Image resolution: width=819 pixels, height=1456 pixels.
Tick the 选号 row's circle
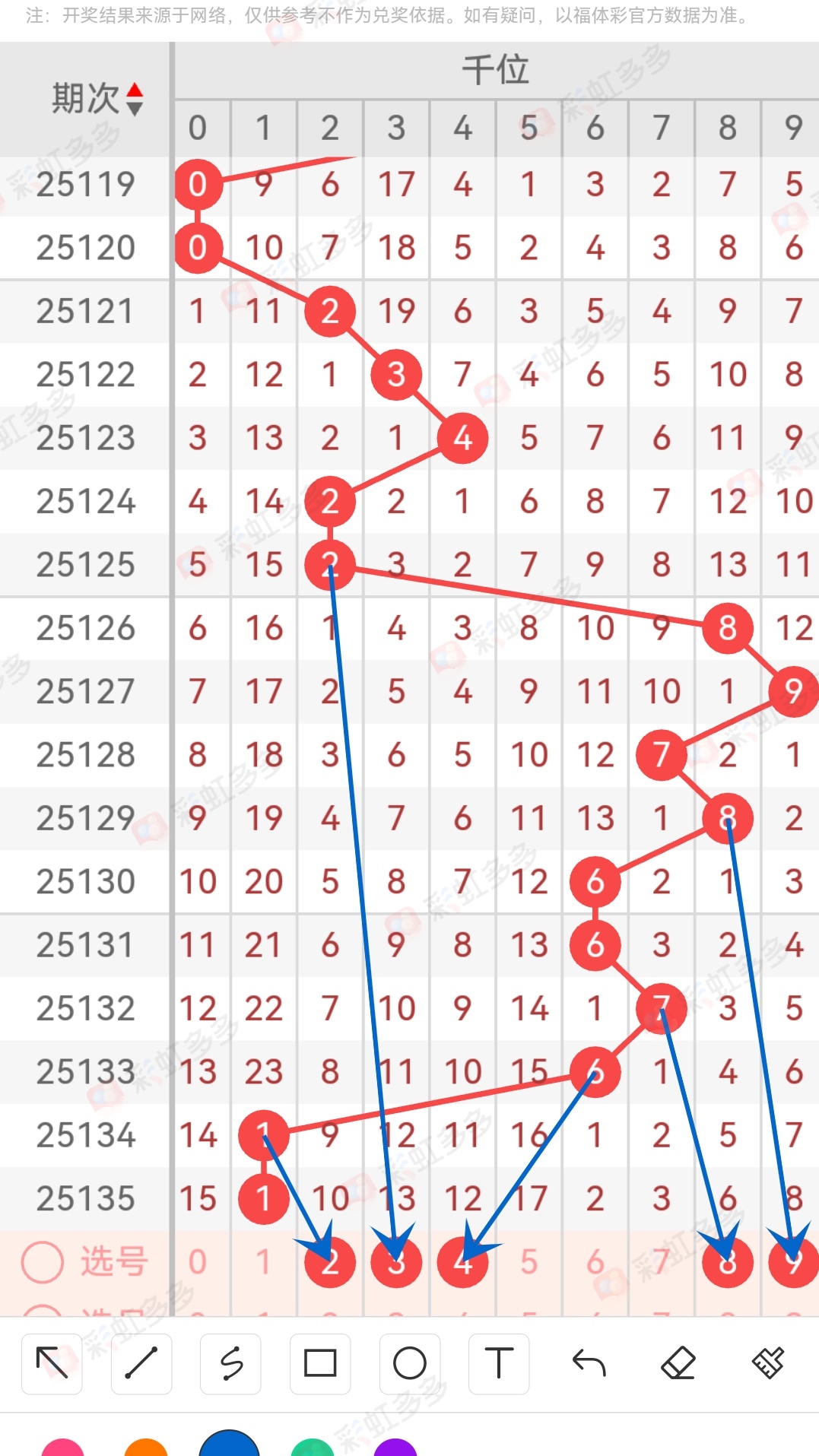[x=43, y=1262]
